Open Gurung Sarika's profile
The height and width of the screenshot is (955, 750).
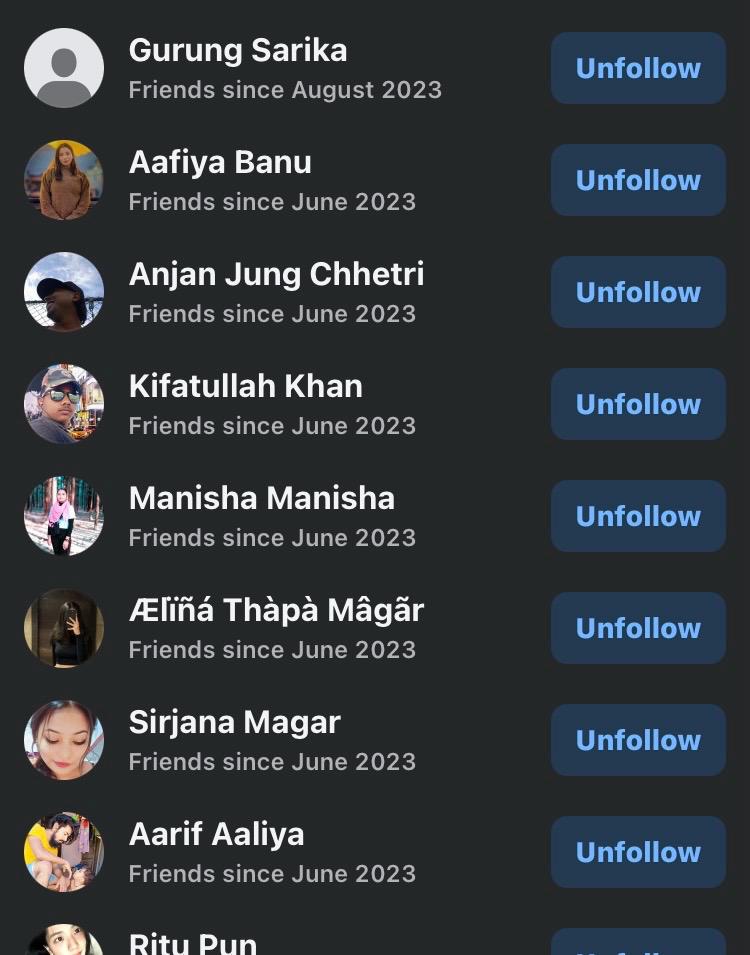(238, 51)
